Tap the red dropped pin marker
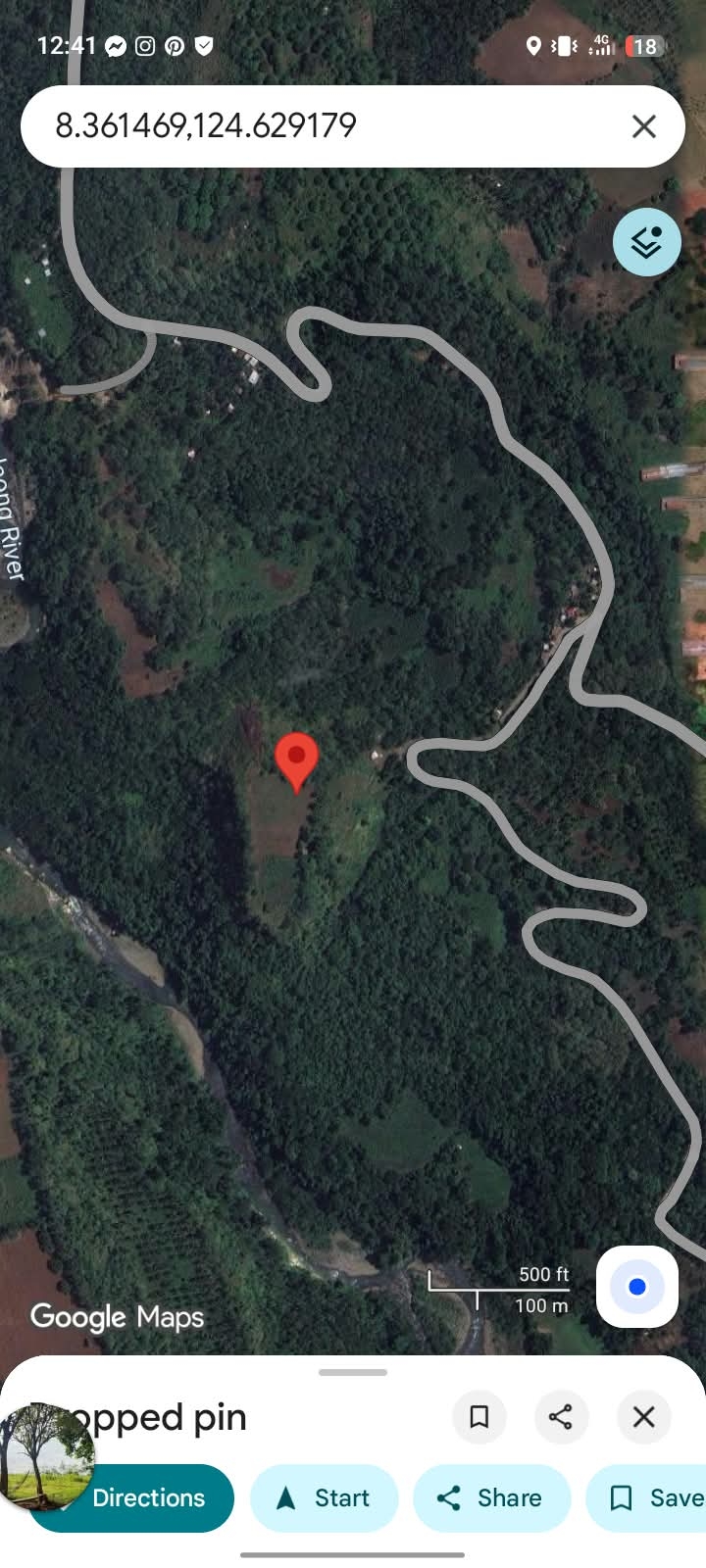The image size is (706, 1568). [296, 760]
